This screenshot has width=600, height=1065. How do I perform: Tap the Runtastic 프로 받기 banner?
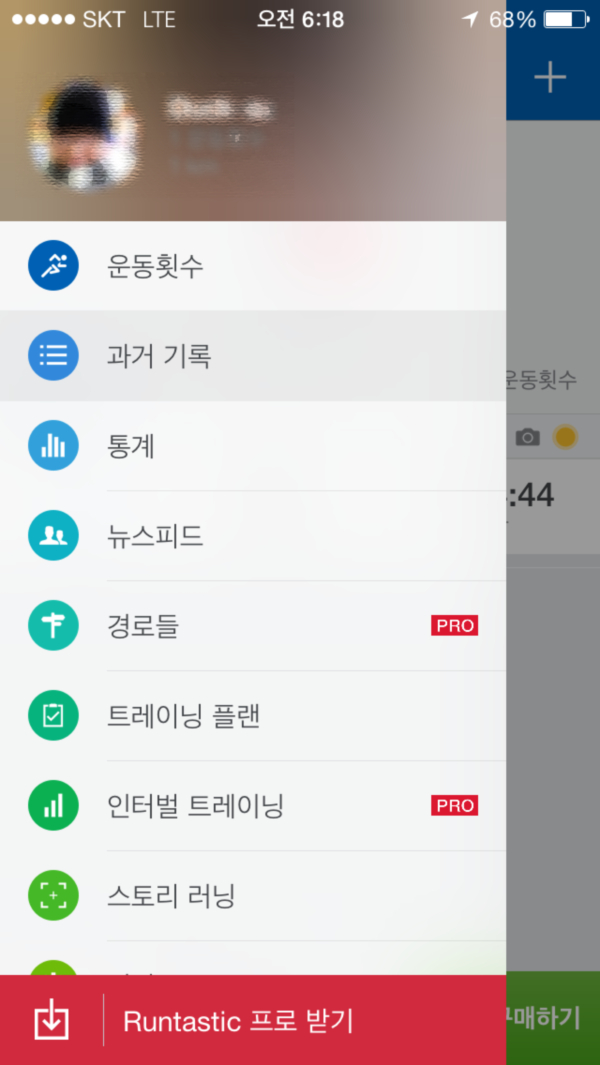[253, 1020]
